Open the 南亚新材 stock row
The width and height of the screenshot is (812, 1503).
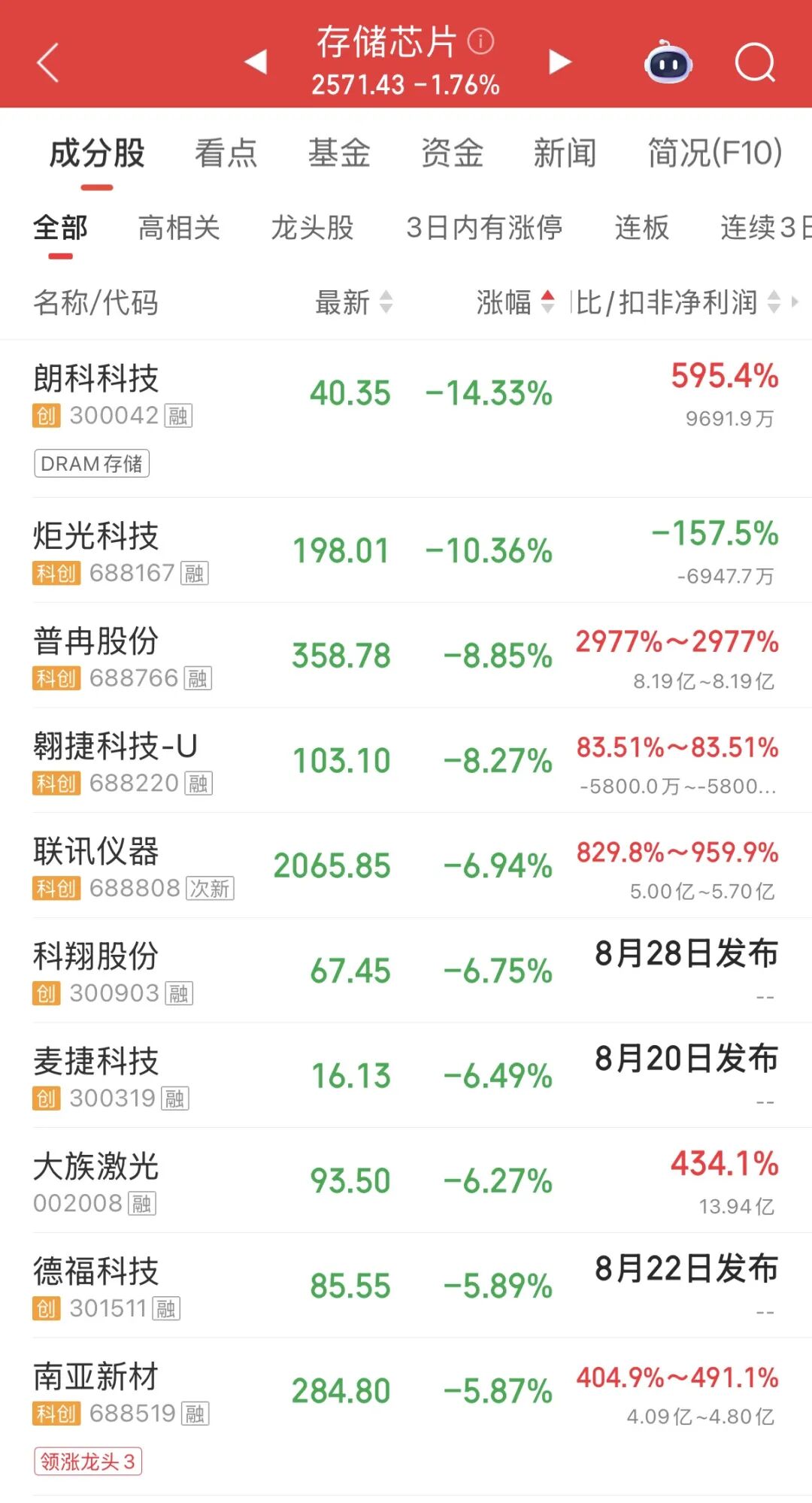406,1417
